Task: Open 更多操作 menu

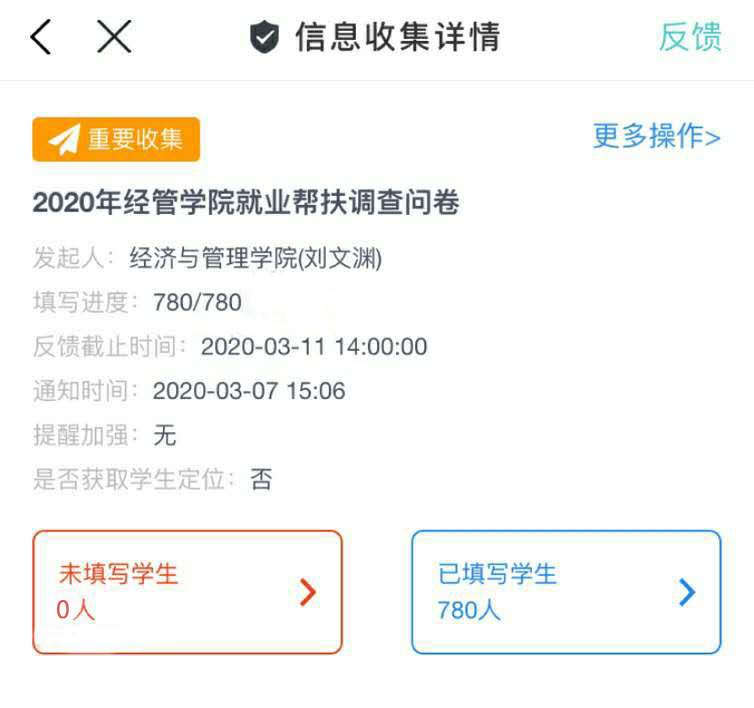Action: click(x=656, y=136)
